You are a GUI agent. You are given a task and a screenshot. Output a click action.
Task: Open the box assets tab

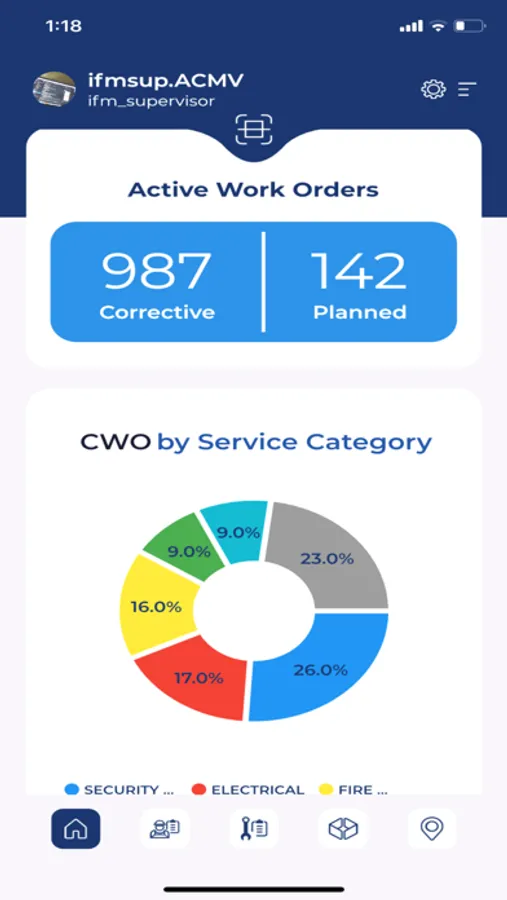(x=343, y=829)
